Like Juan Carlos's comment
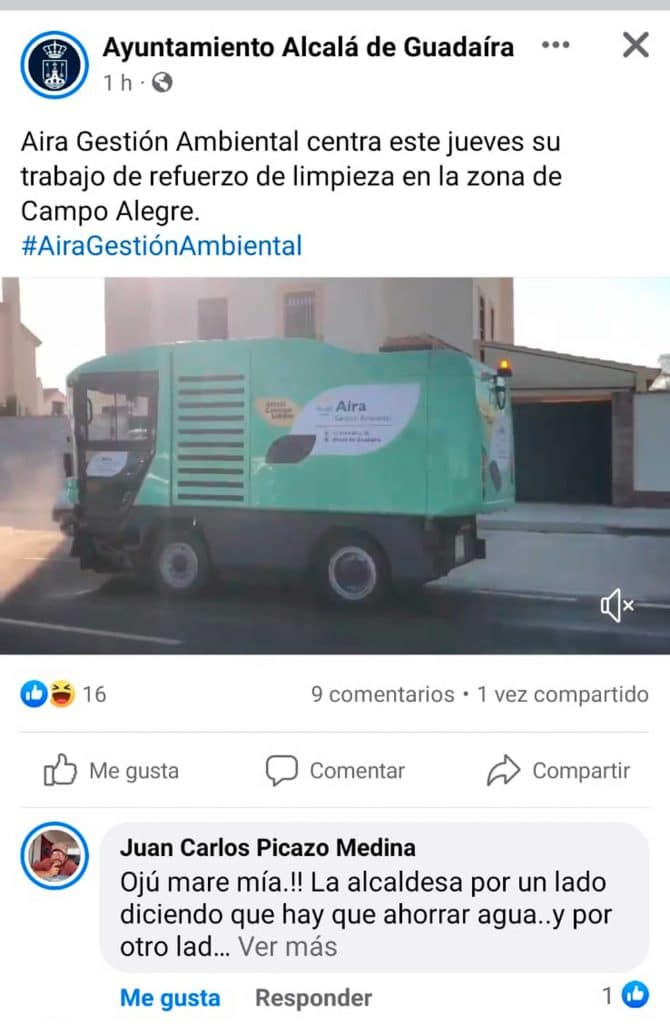 [170, 998]
